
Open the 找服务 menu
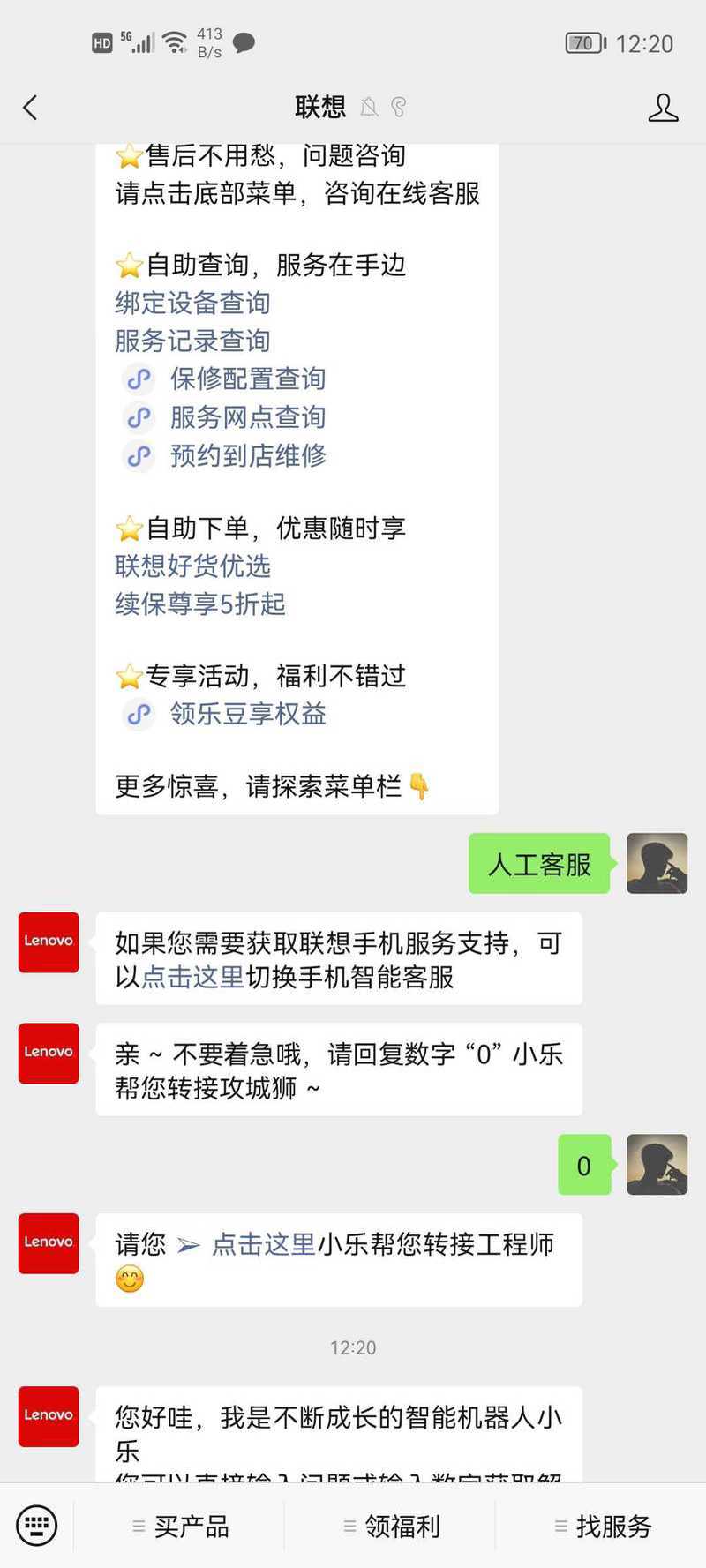pyautogui.click(x=603, y=1526)
